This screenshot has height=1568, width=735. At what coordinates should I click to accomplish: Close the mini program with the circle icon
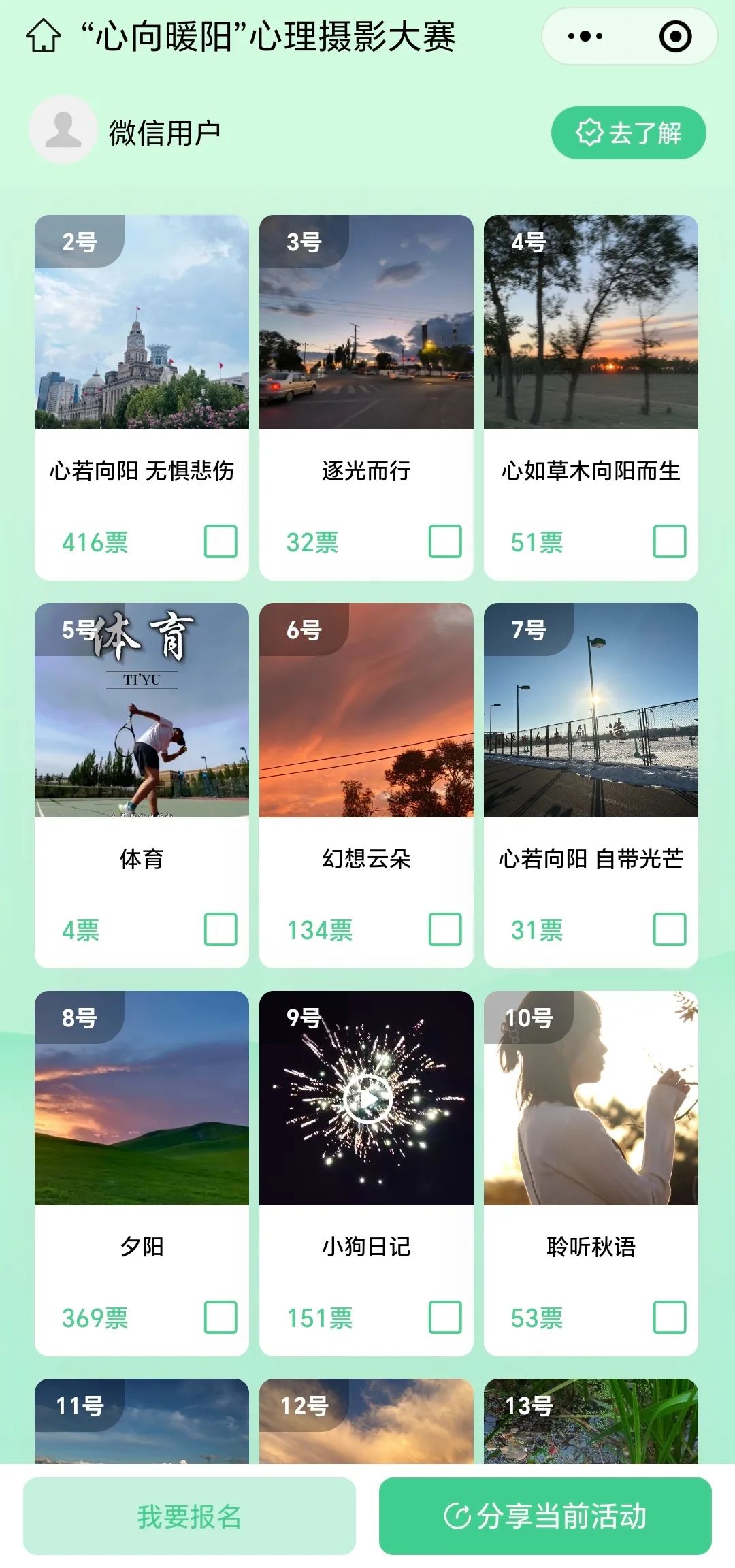[x=675, y=36]
